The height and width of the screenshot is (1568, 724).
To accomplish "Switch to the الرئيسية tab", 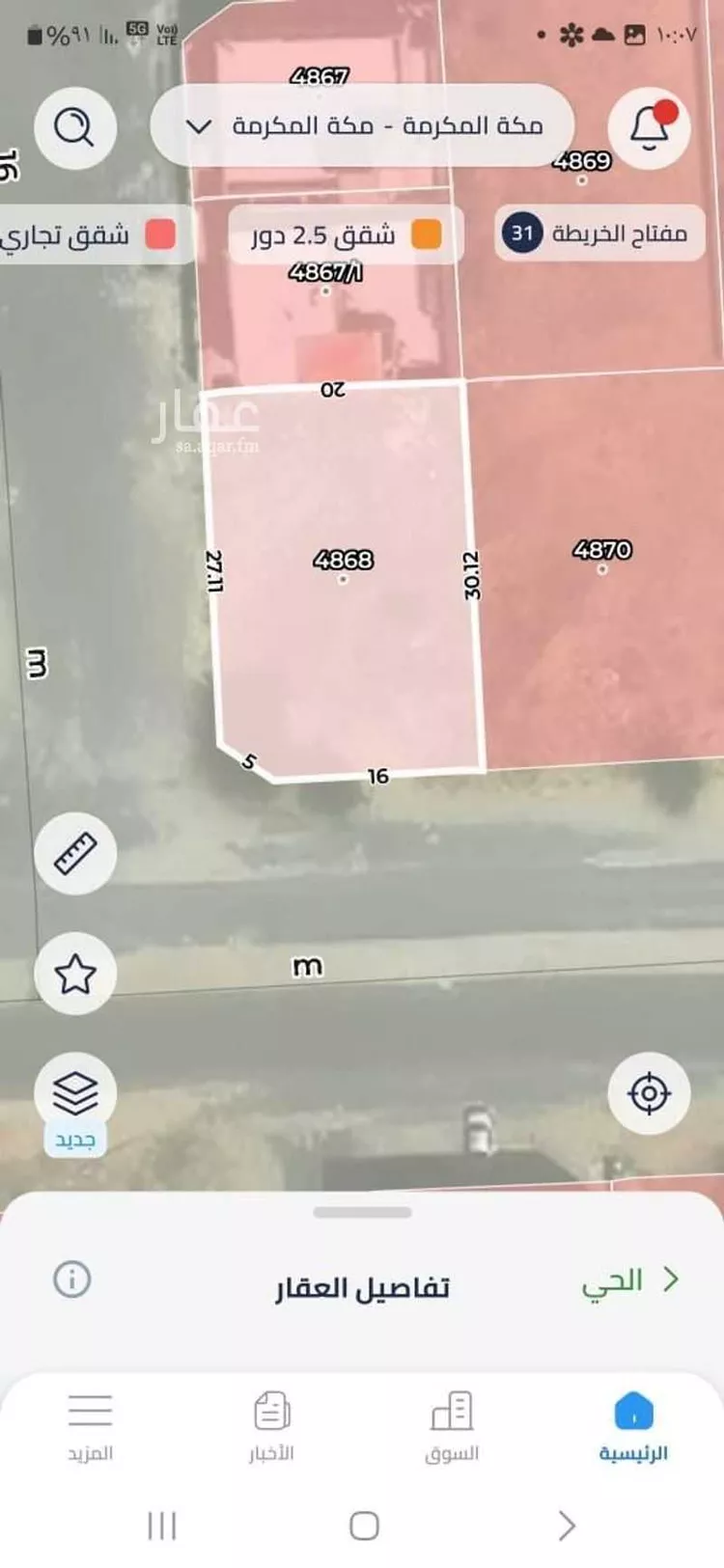I will (633, 1428).
